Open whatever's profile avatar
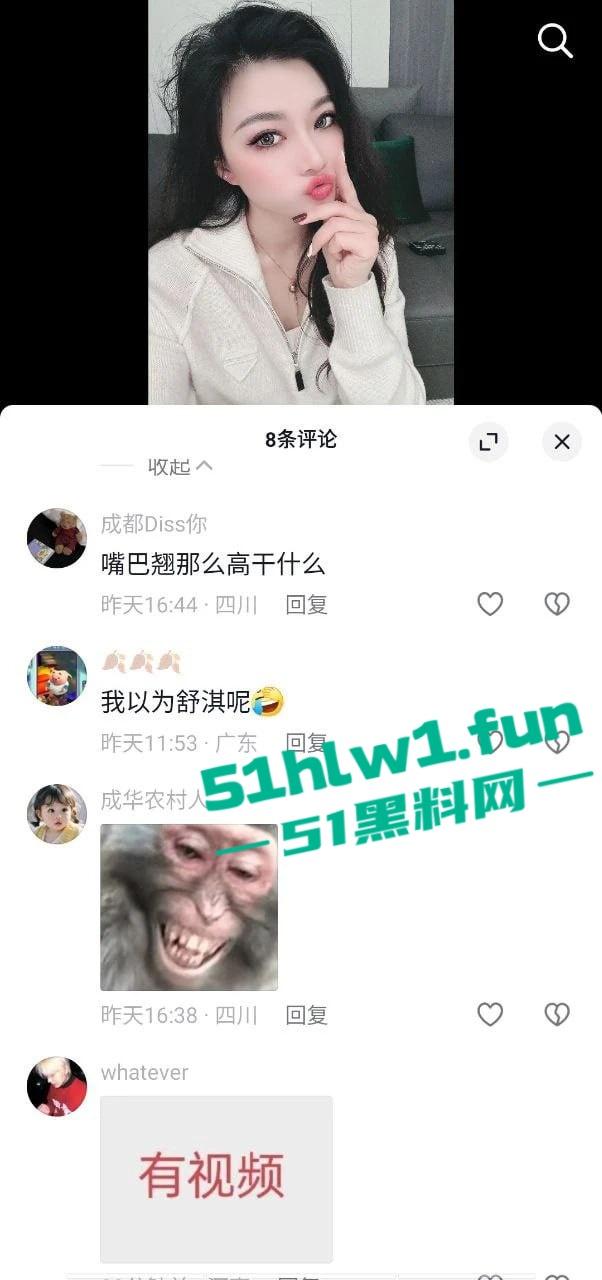The width and height of the screenshot is (602, 1280). 56,1086
